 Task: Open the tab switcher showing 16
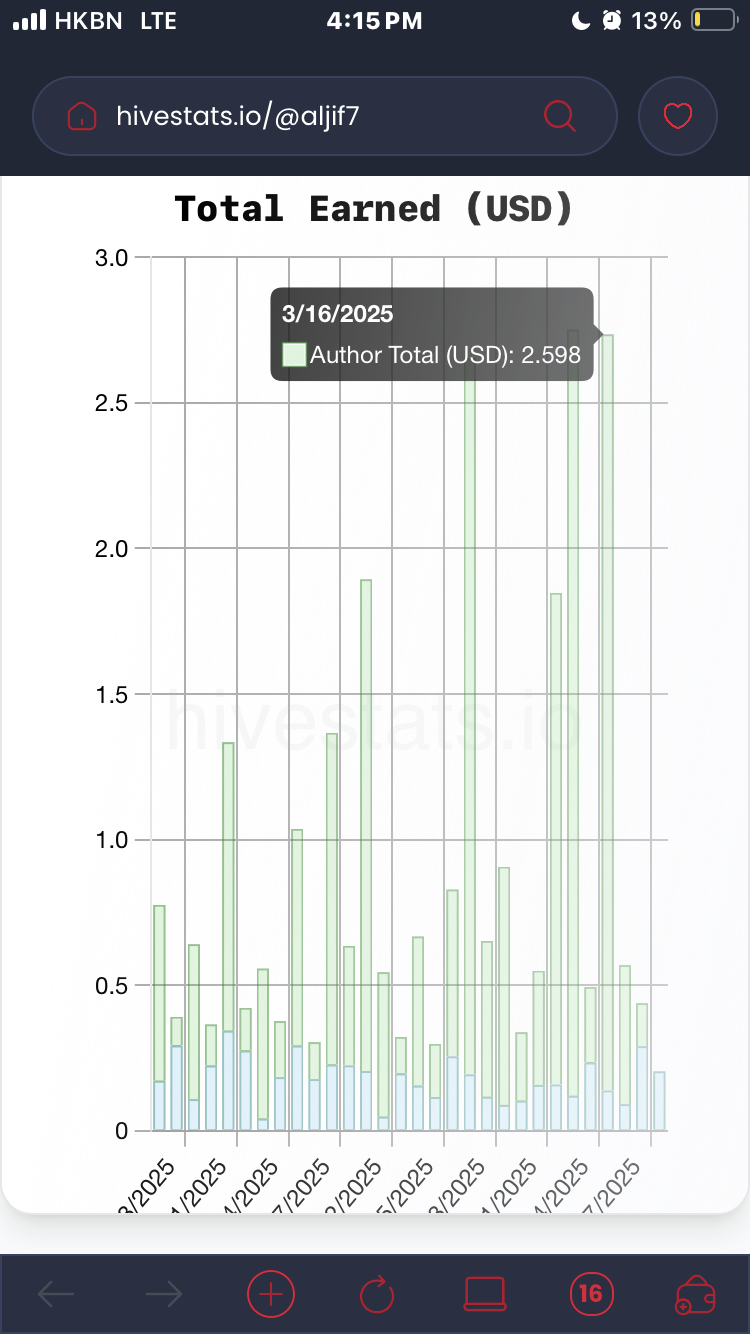[x=591, y=1294]
